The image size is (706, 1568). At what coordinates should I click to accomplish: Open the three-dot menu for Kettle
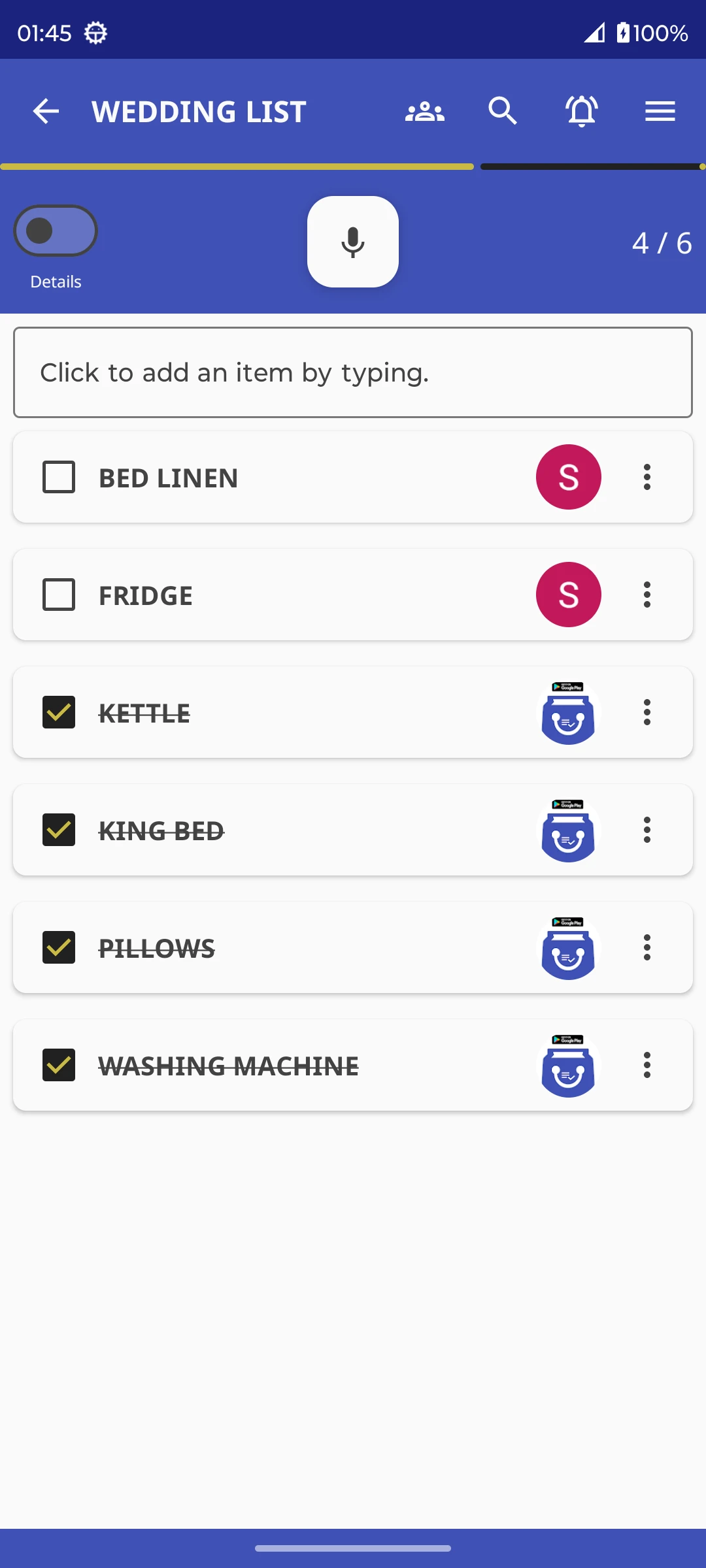click(647, 712)
